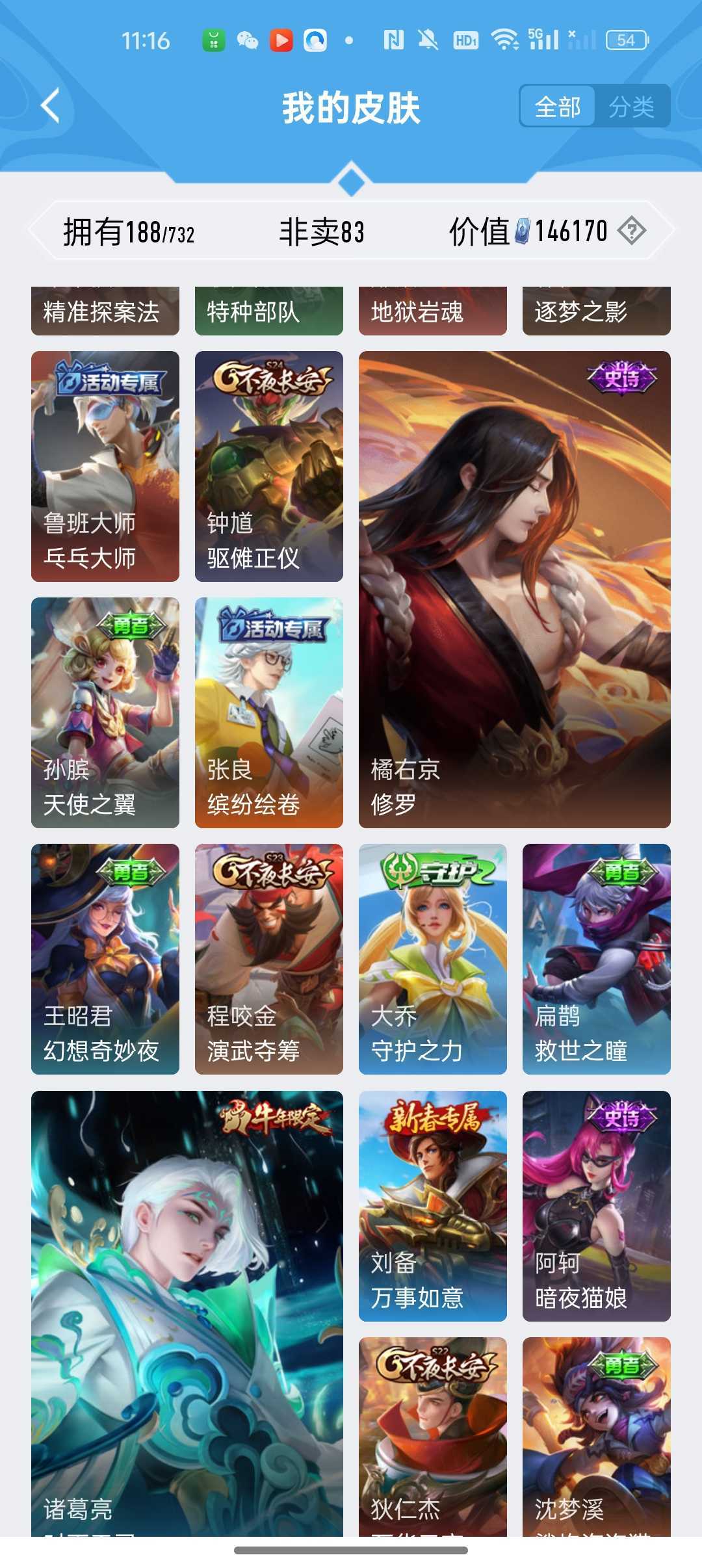Open 刘备 万事如意 skin card
This screenshot has height=1568, width=702.
pyautogui.click(x=433, y=1206)
